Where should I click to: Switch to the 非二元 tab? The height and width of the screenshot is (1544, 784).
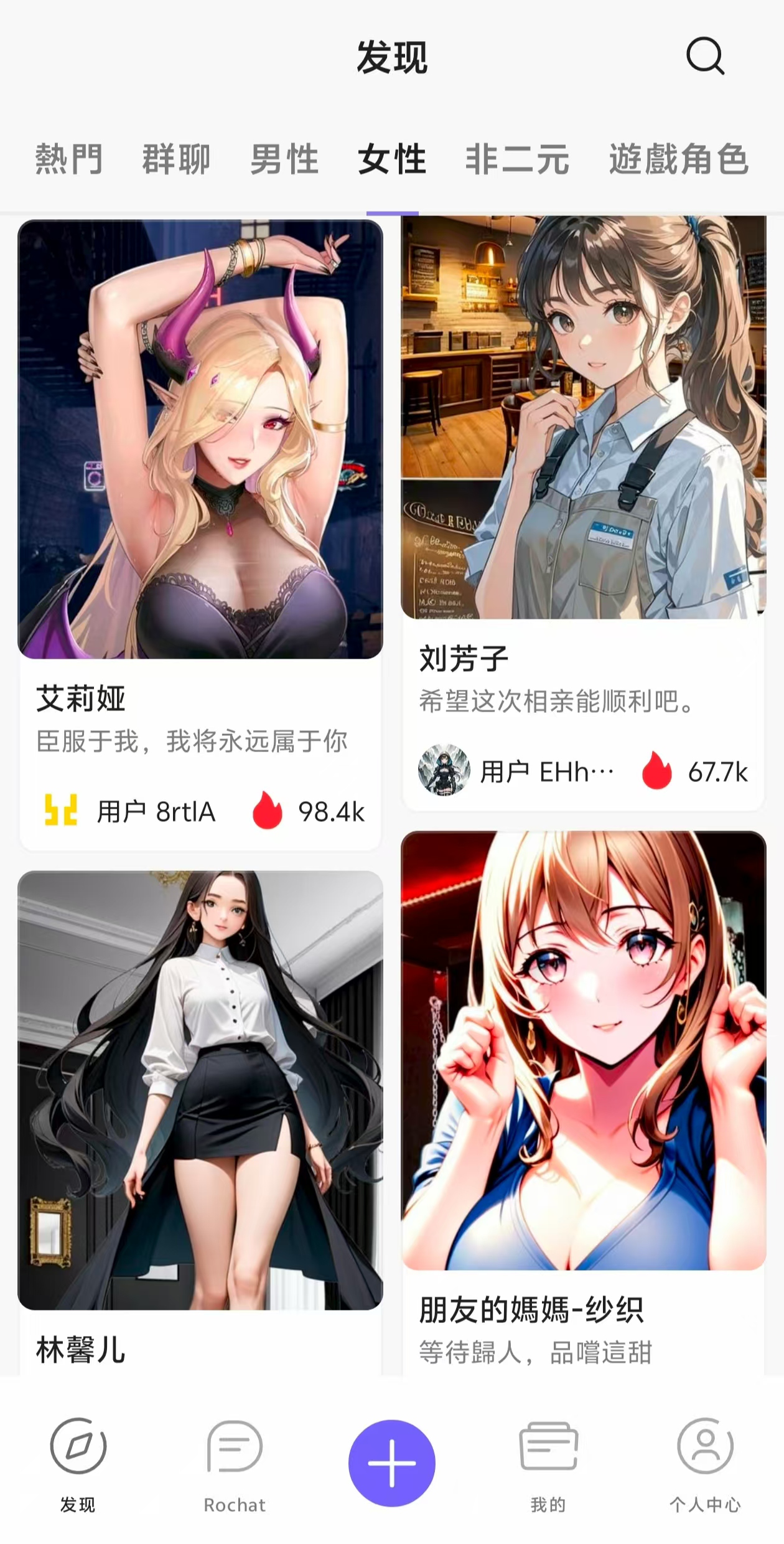pos(517,159)
